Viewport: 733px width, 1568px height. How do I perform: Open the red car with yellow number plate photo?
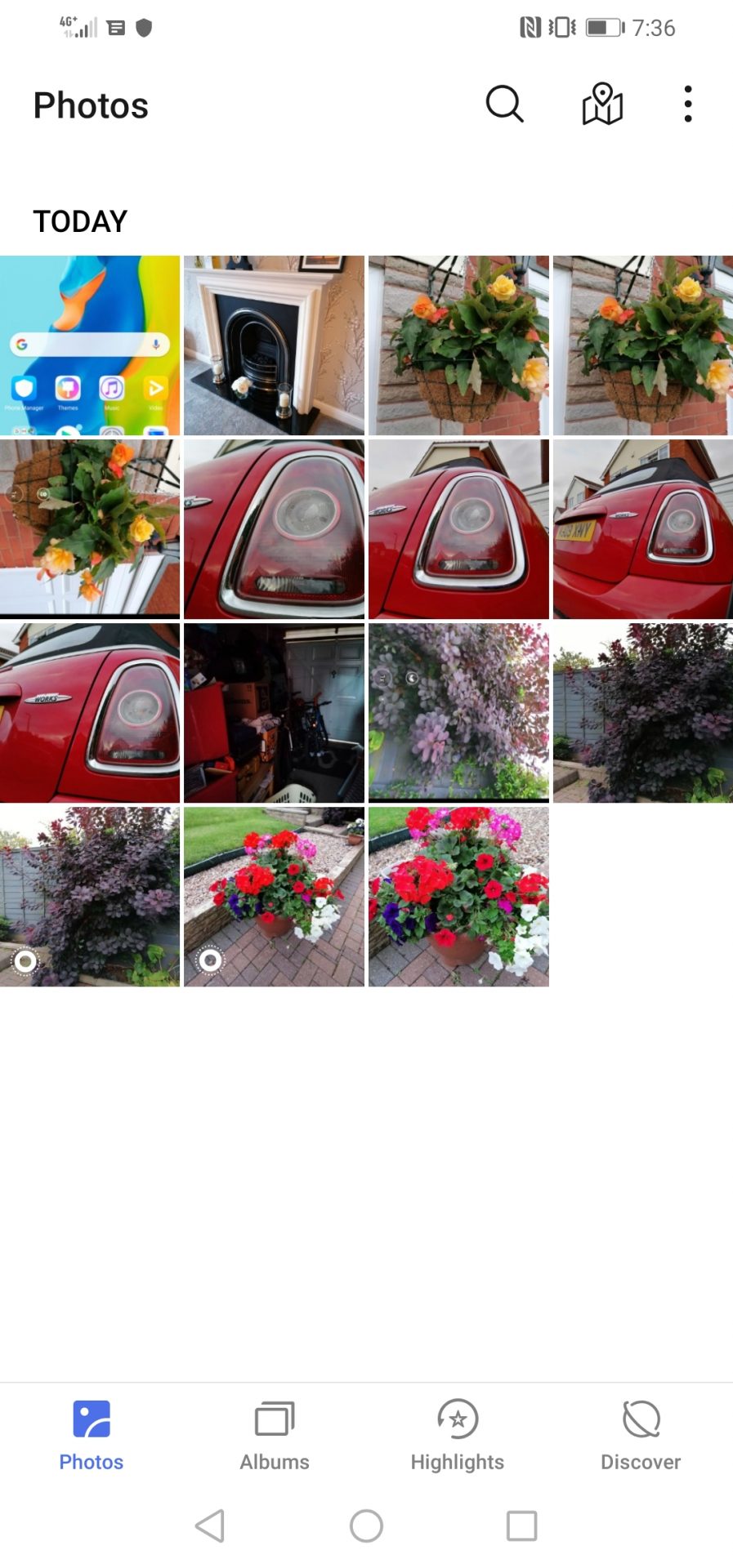click(x=643, y=529)
